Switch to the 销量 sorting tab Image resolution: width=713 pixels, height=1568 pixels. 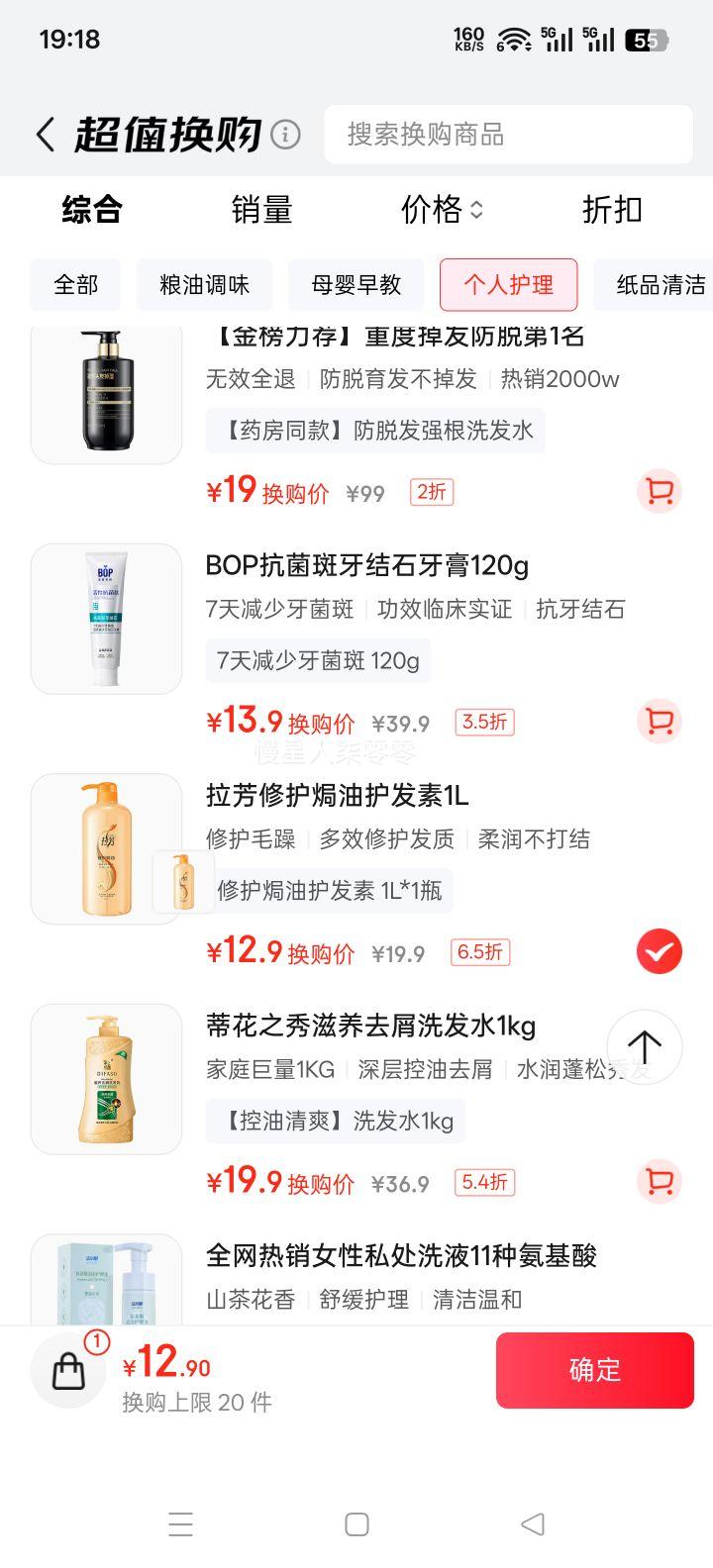261,211
